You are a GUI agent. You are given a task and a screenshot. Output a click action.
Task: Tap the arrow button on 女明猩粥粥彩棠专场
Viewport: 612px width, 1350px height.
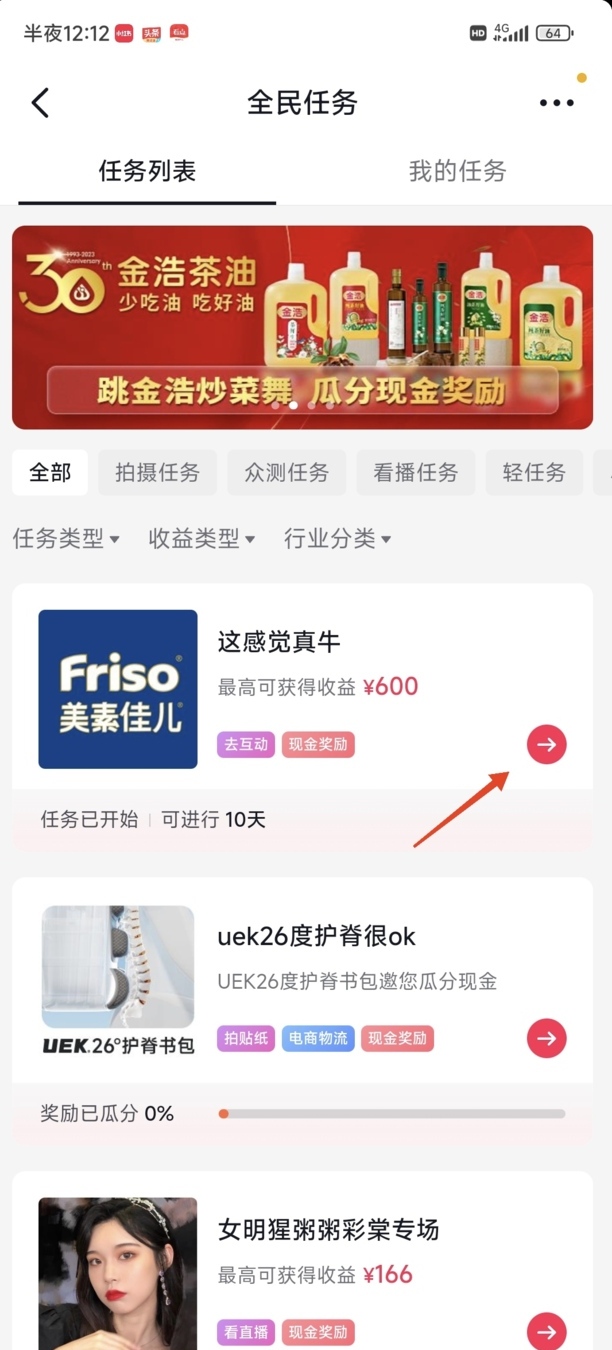(x=547, y=1332)
